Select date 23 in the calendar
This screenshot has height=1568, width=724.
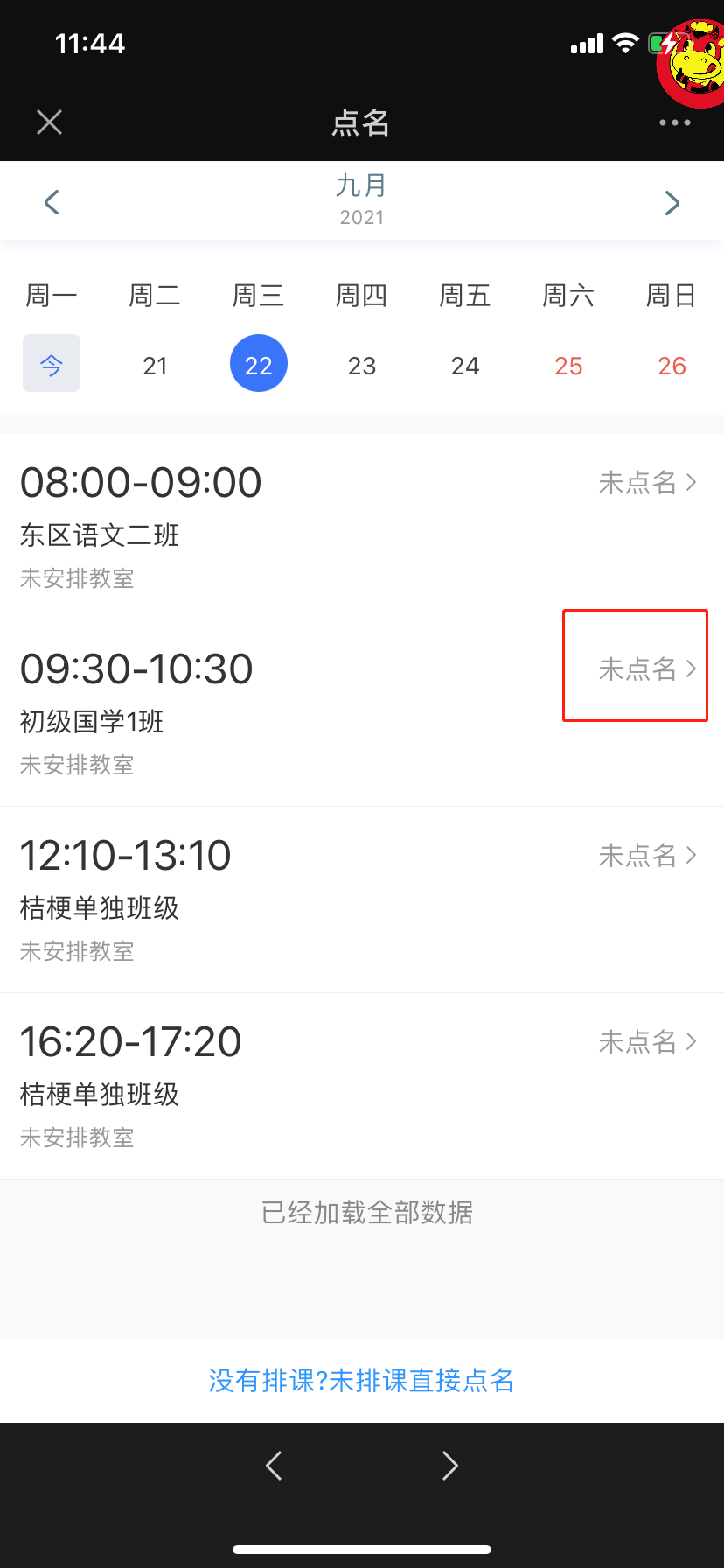362,366
